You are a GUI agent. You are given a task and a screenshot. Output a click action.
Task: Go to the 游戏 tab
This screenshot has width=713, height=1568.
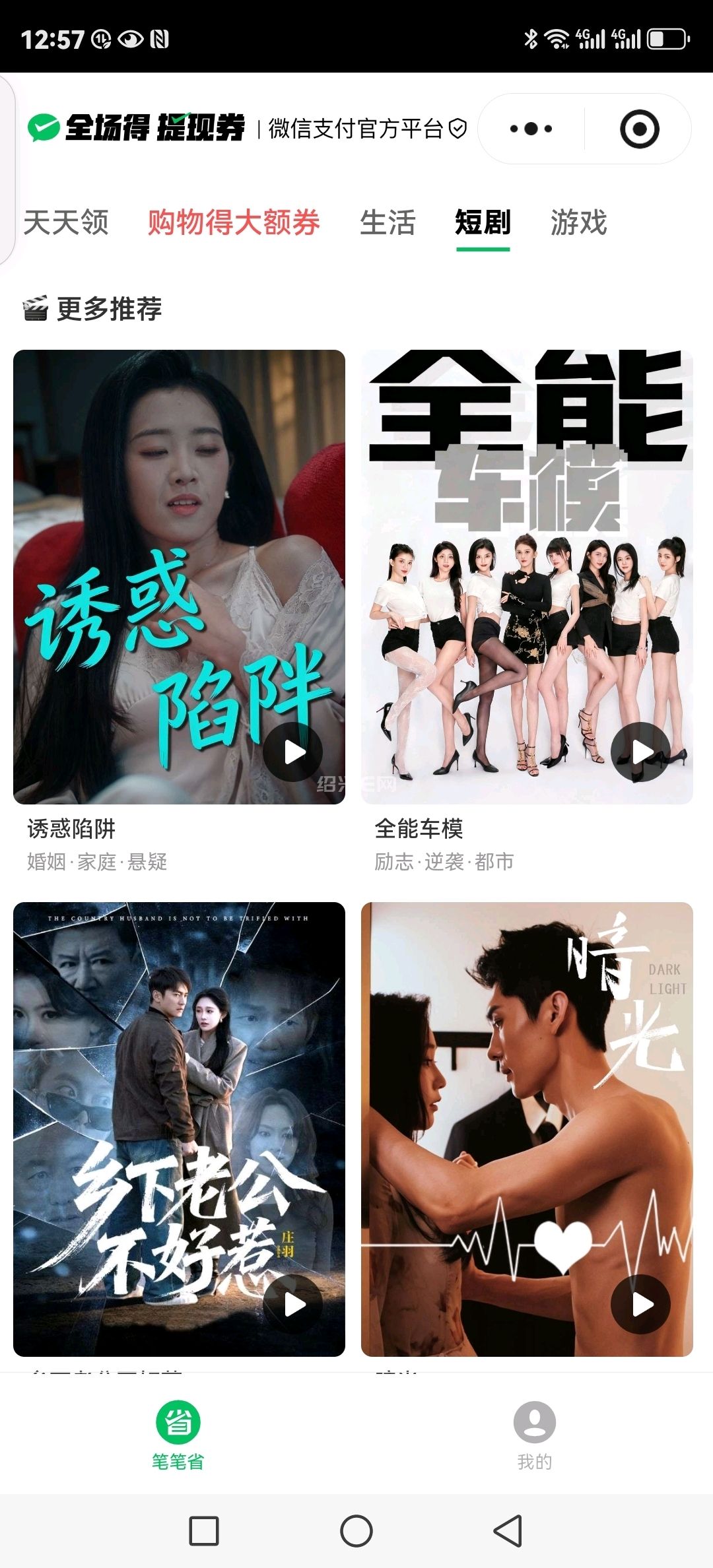(578, 222)
